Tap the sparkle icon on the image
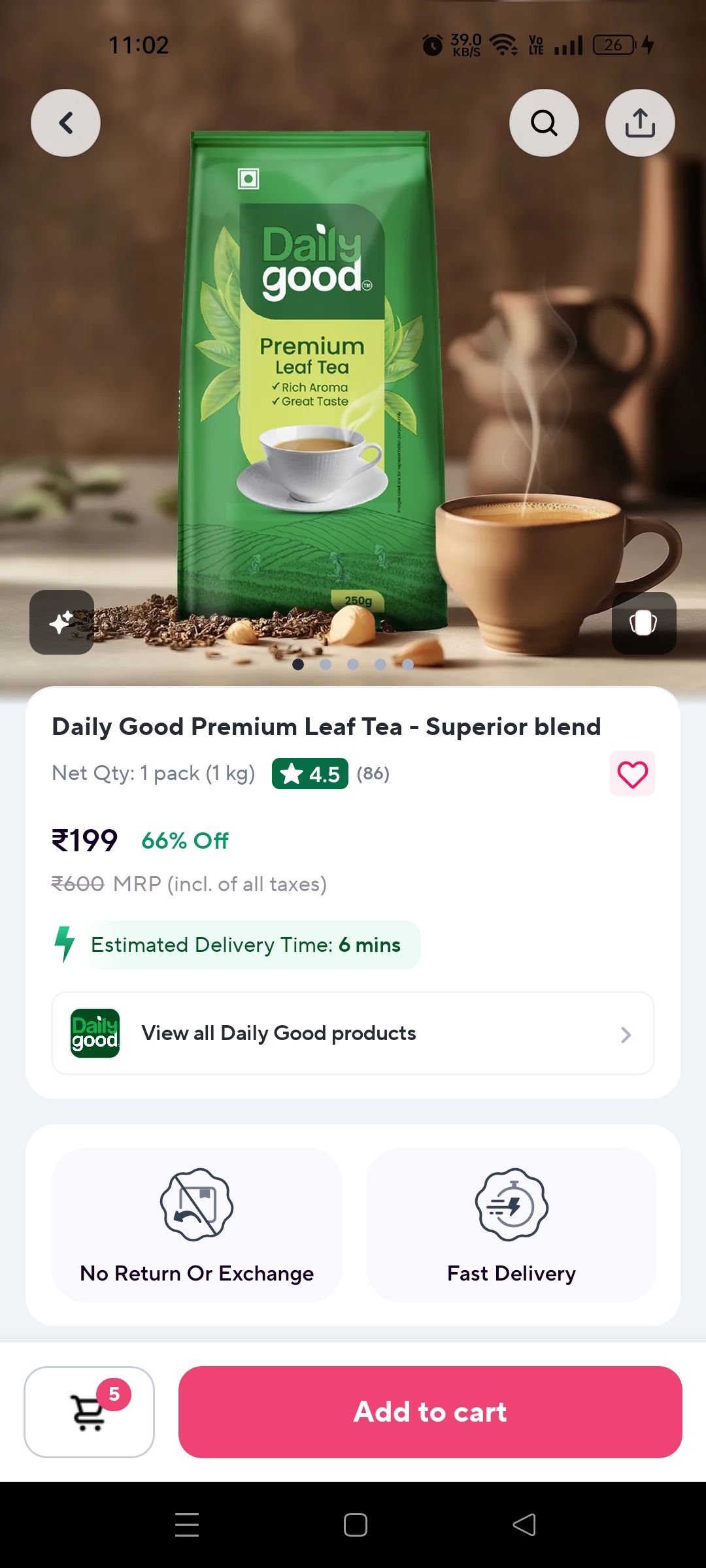 pos(62,622)
